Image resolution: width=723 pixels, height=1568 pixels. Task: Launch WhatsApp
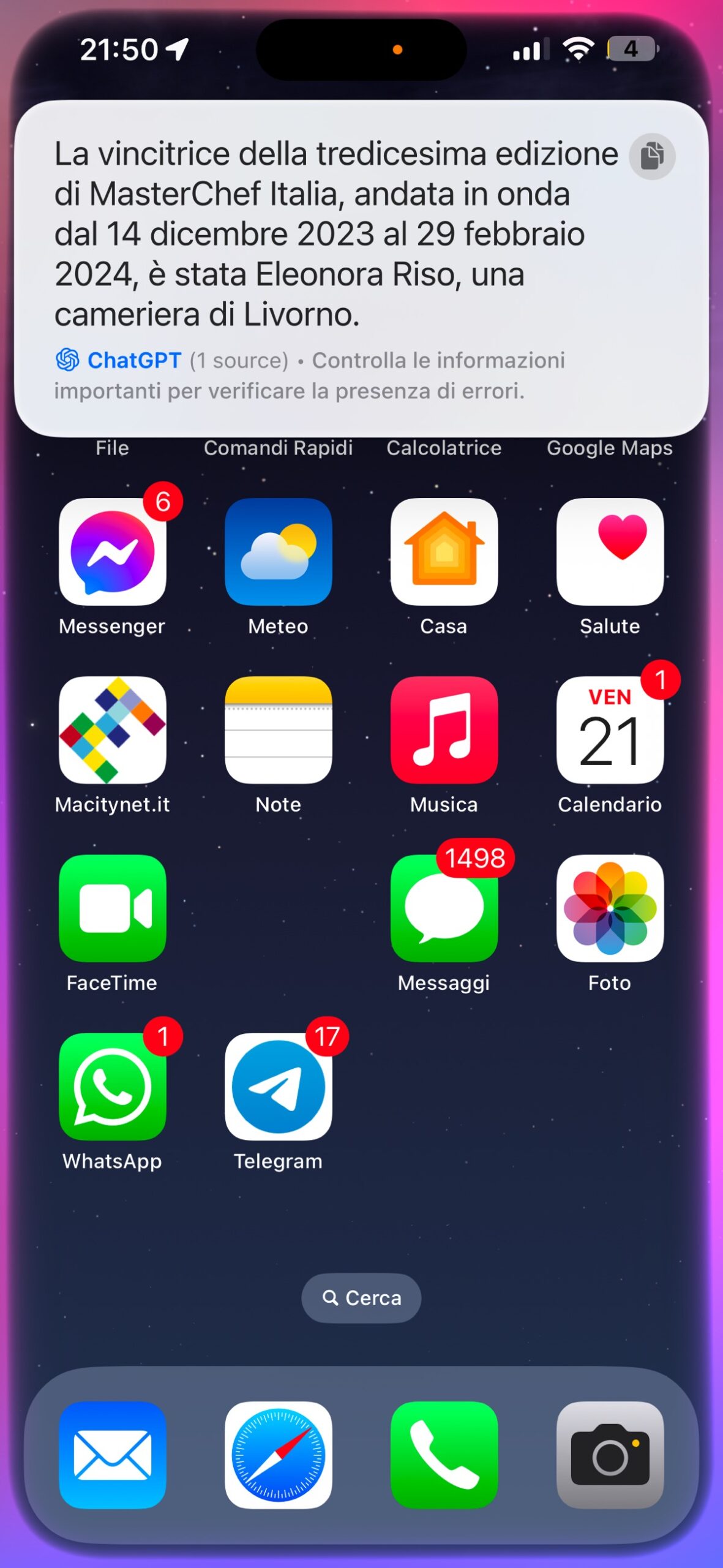(x=112, y=1087)
